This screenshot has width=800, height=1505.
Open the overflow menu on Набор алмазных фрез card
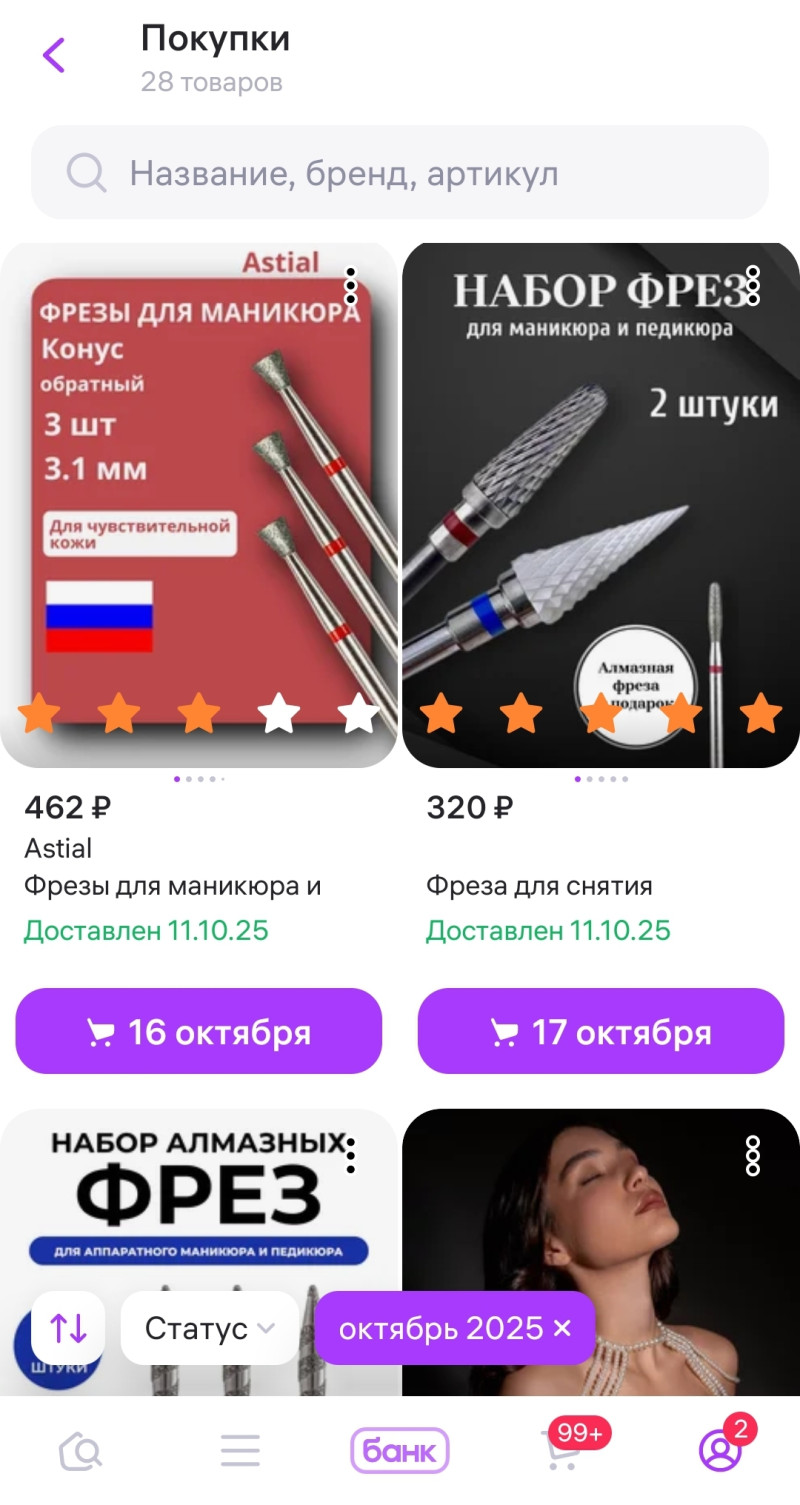click(x=350, y=1155)
